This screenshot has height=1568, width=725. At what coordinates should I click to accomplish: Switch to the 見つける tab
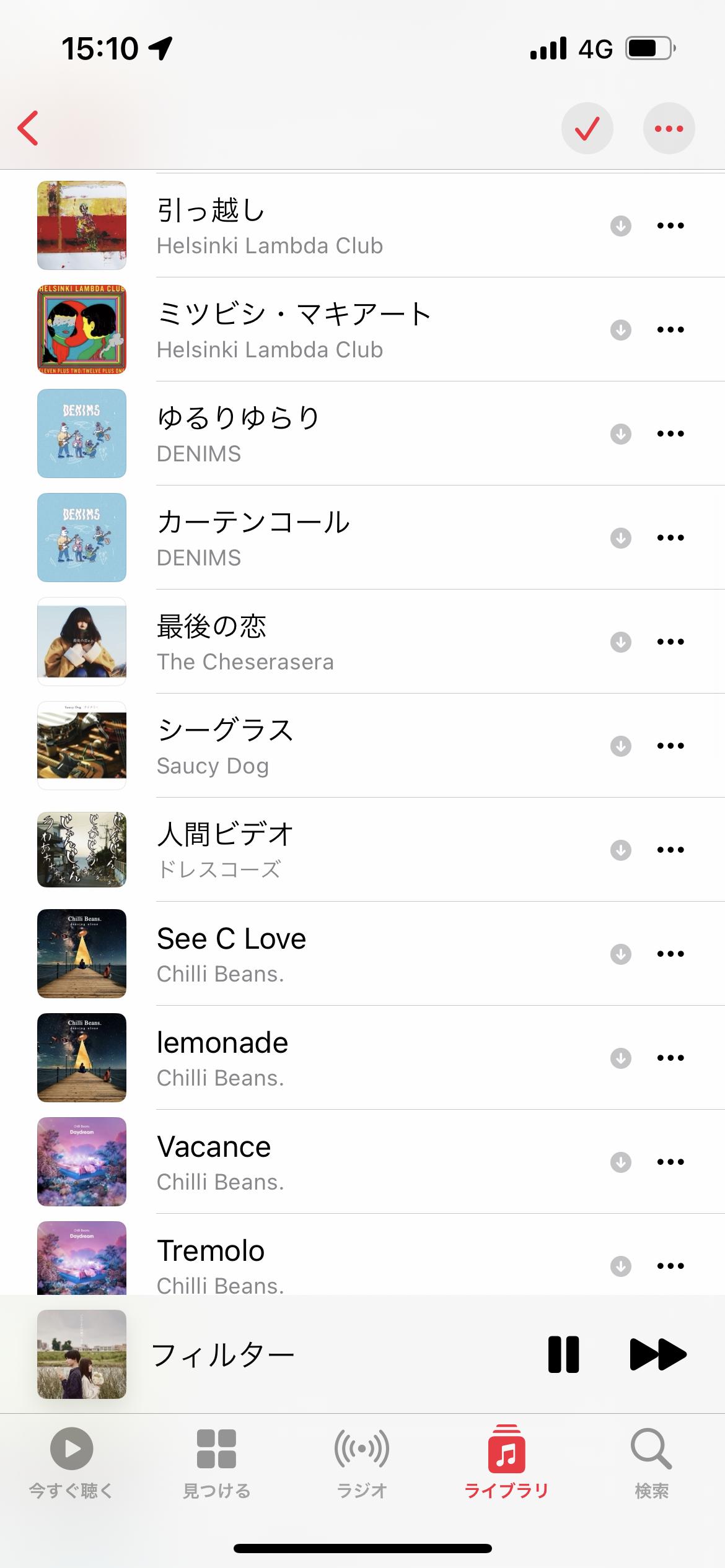coord(216,1463)
